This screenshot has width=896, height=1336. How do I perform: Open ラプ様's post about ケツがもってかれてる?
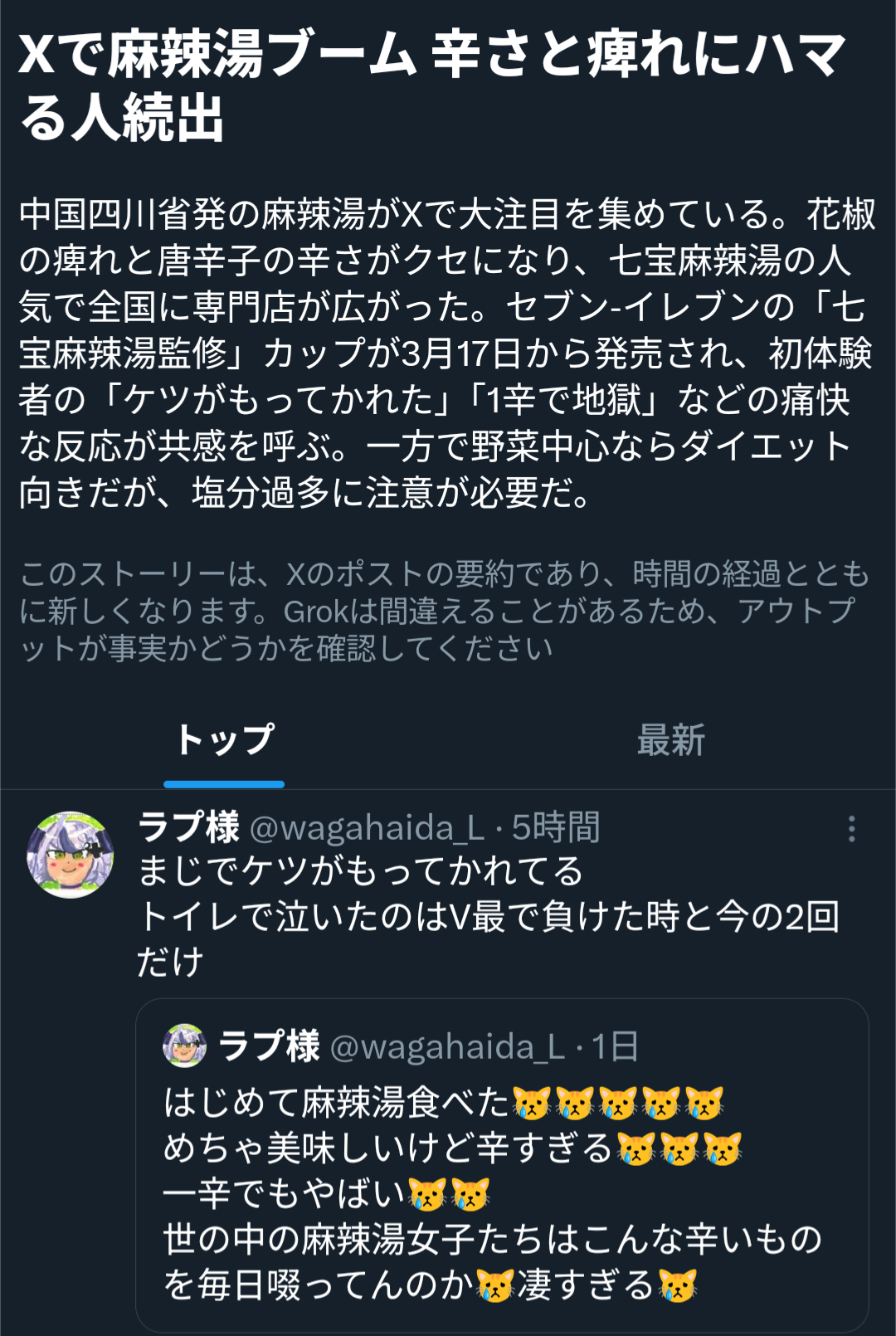pos(489,915)
